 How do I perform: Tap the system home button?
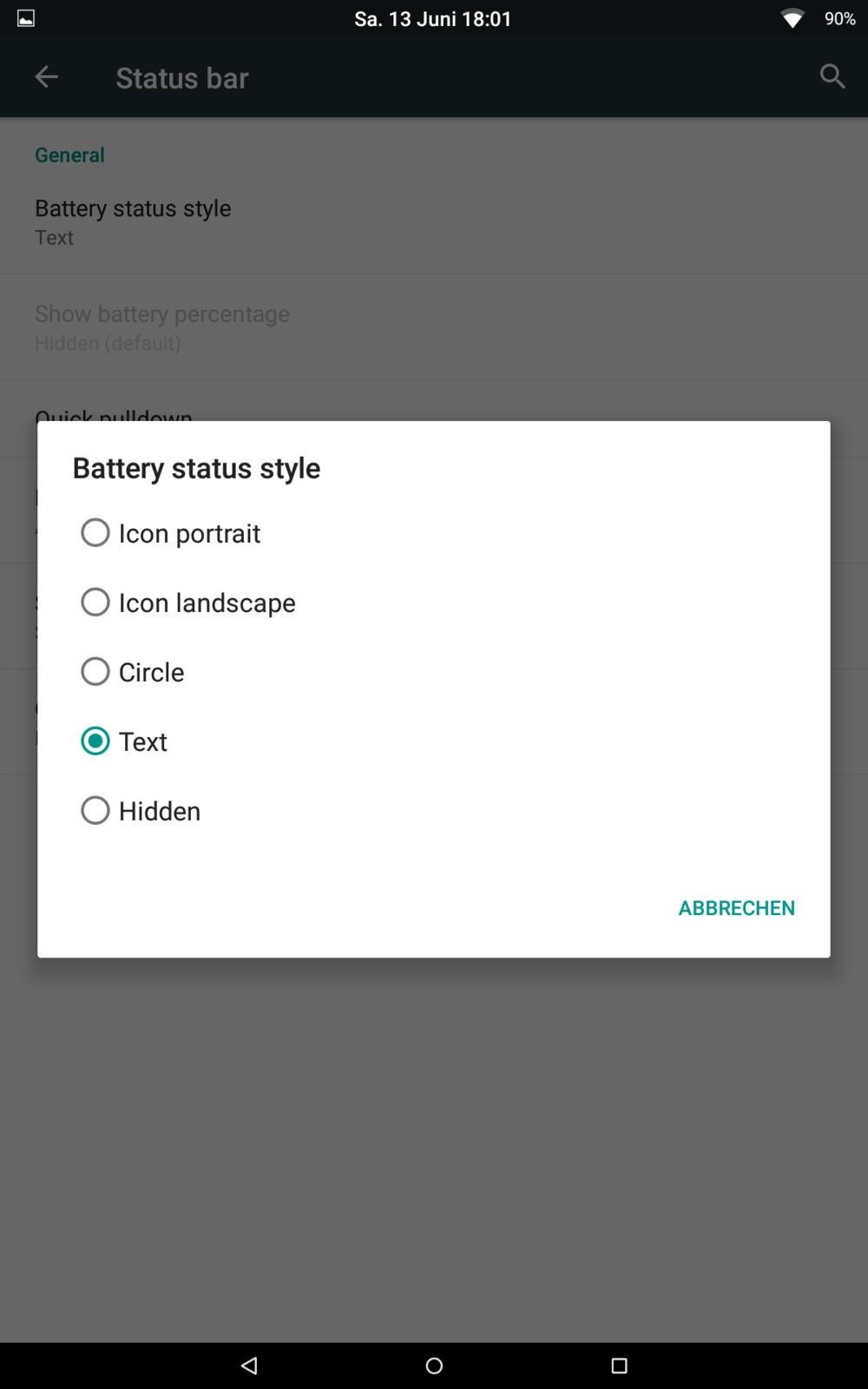point(434,1366)
